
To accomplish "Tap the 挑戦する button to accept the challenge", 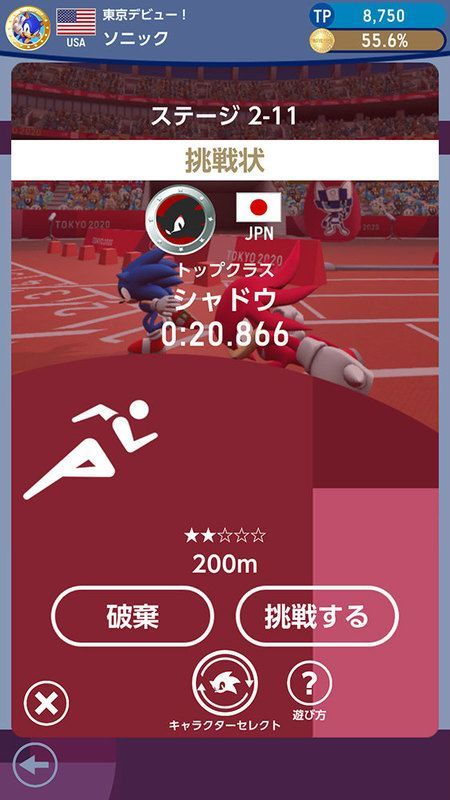I will pyautogui.click(x=317, y=616).
